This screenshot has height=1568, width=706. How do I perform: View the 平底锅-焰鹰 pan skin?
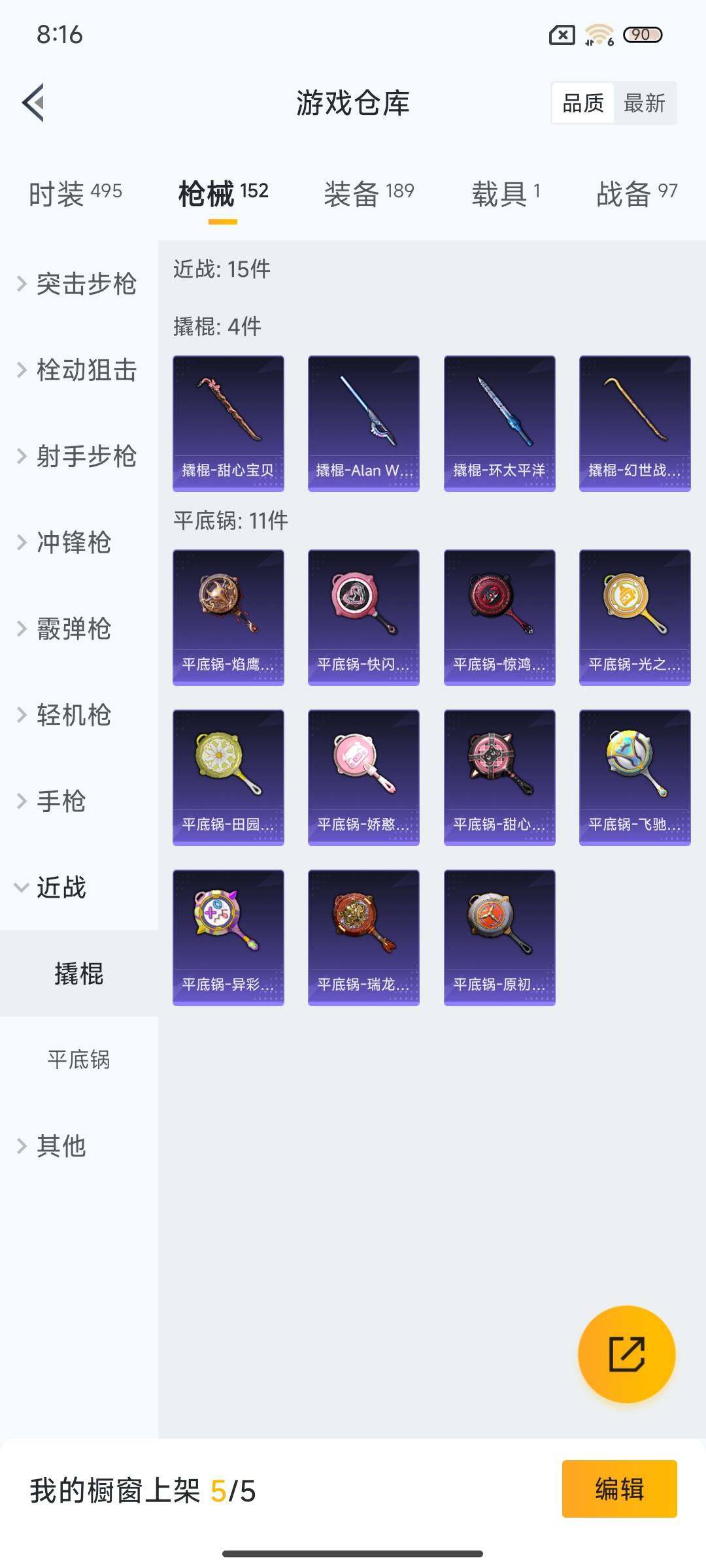(x=228, y=617)
